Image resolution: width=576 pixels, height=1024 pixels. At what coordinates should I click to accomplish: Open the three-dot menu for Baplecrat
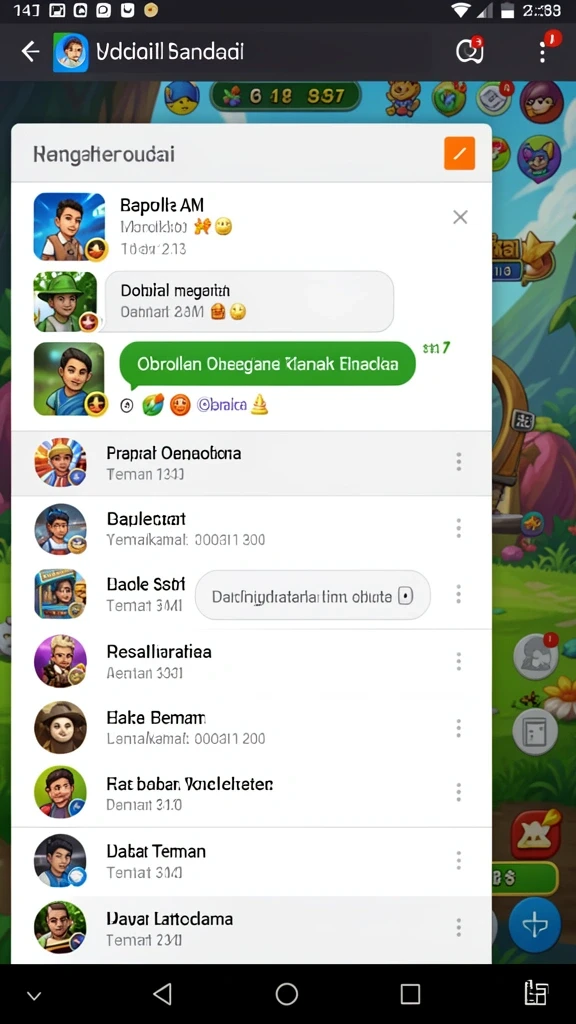(458, 528)
